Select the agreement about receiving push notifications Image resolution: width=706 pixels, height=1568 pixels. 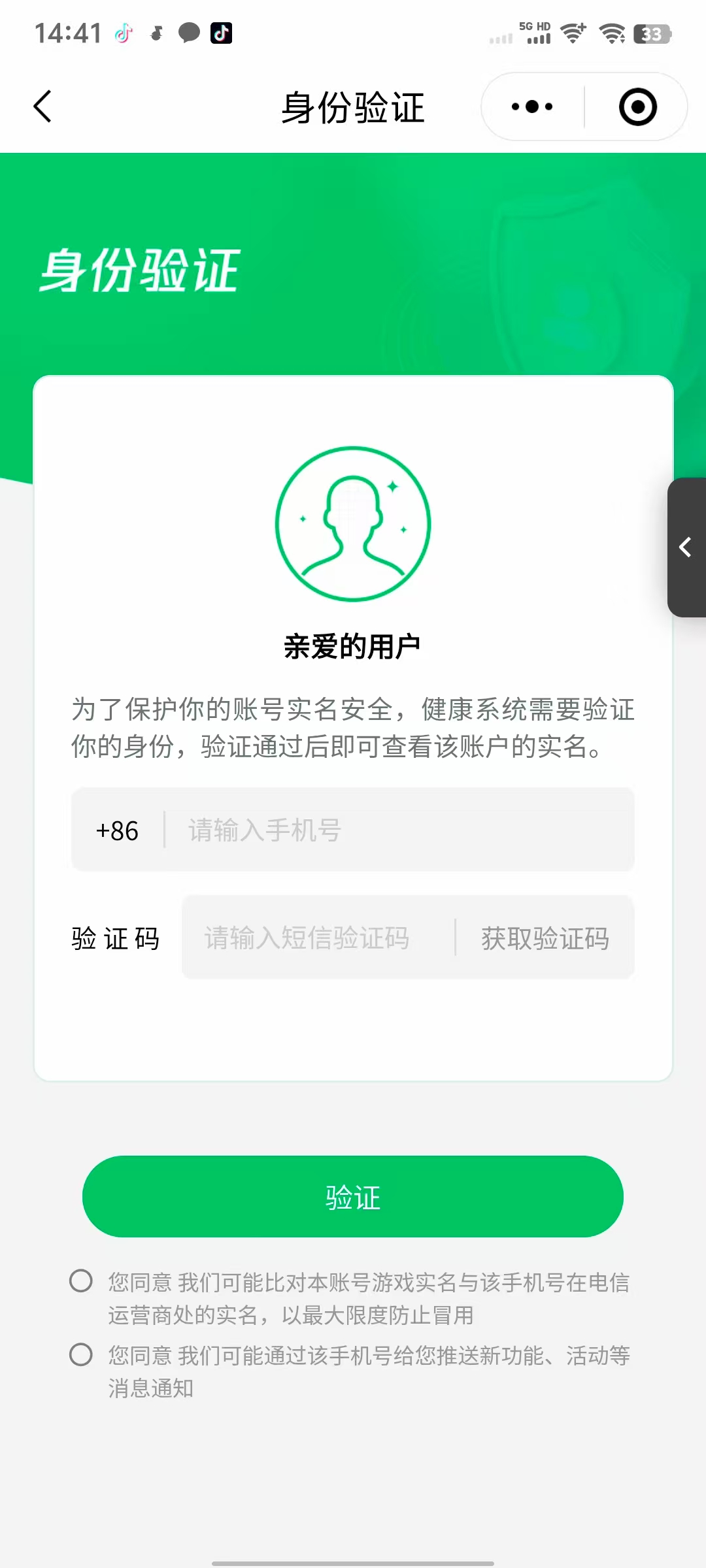click(x=81, y=1354)
